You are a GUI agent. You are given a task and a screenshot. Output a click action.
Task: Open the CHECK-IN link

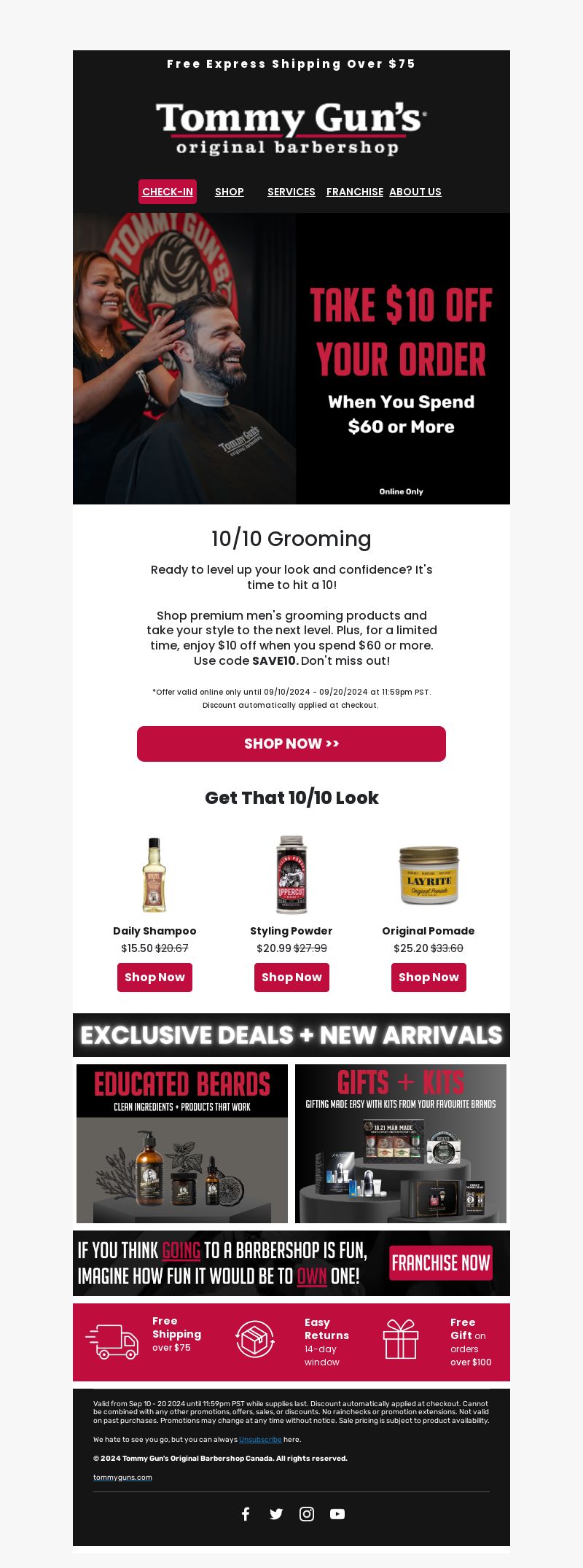[x=168, y=192]
